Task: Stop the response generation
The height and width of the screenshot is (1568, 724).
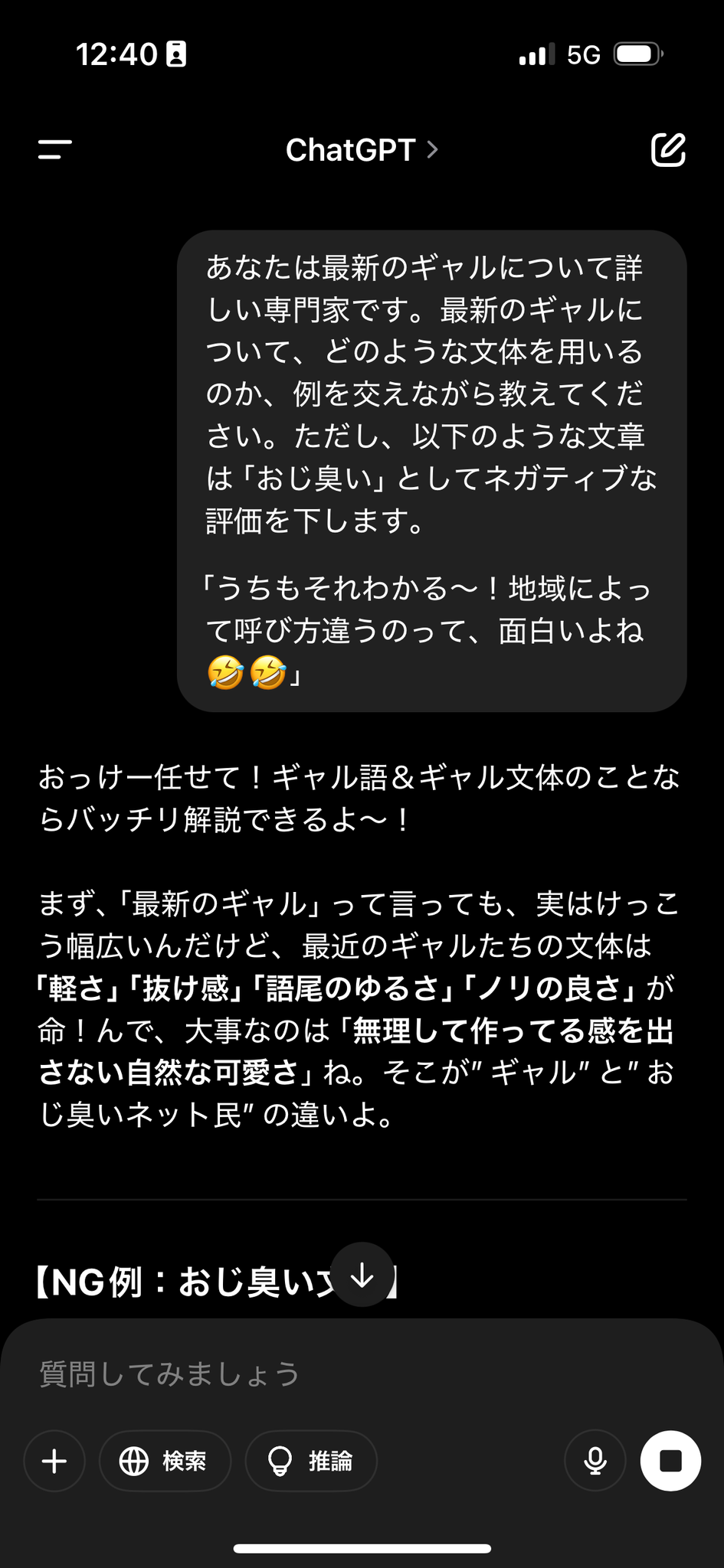Action: [x=670, y=1461]
